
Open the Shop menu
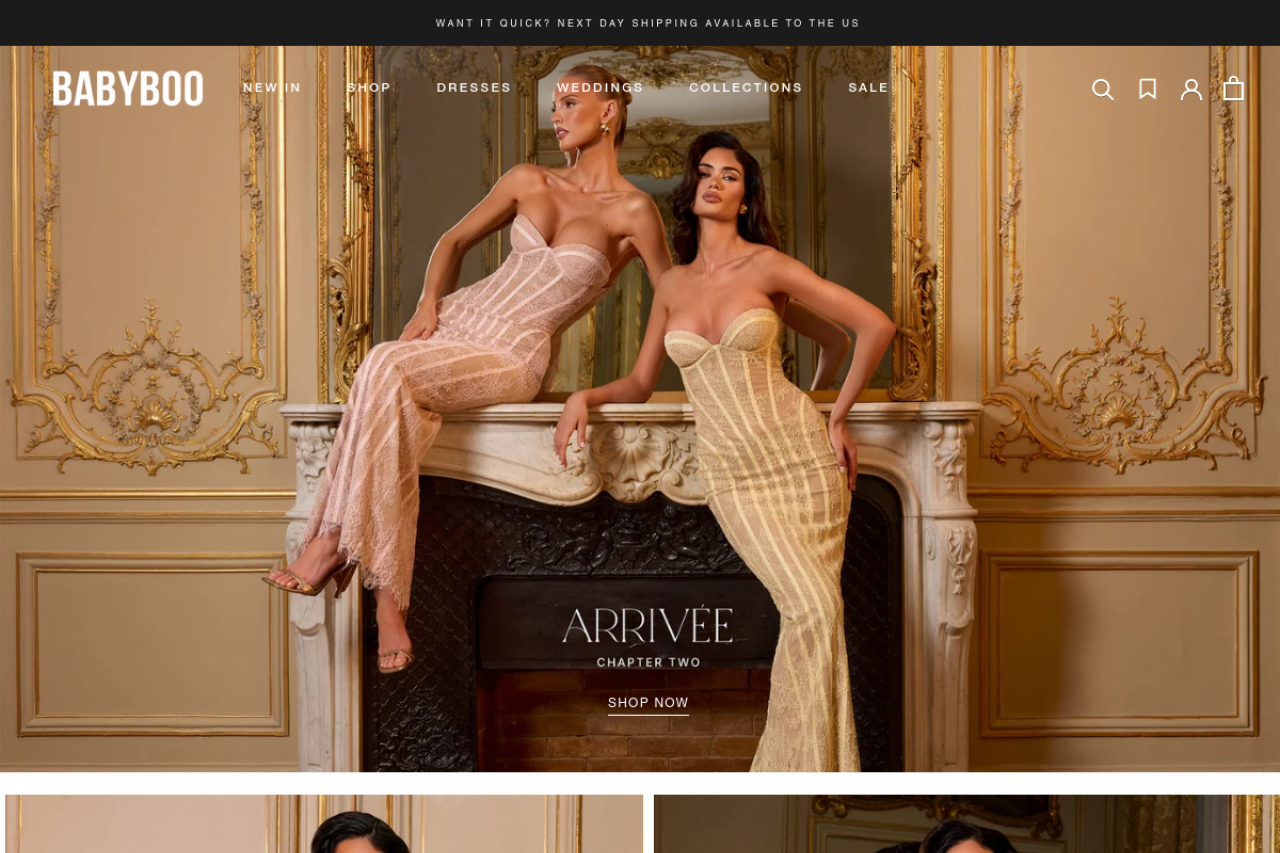pyautogui.click(x=369, y=88)
